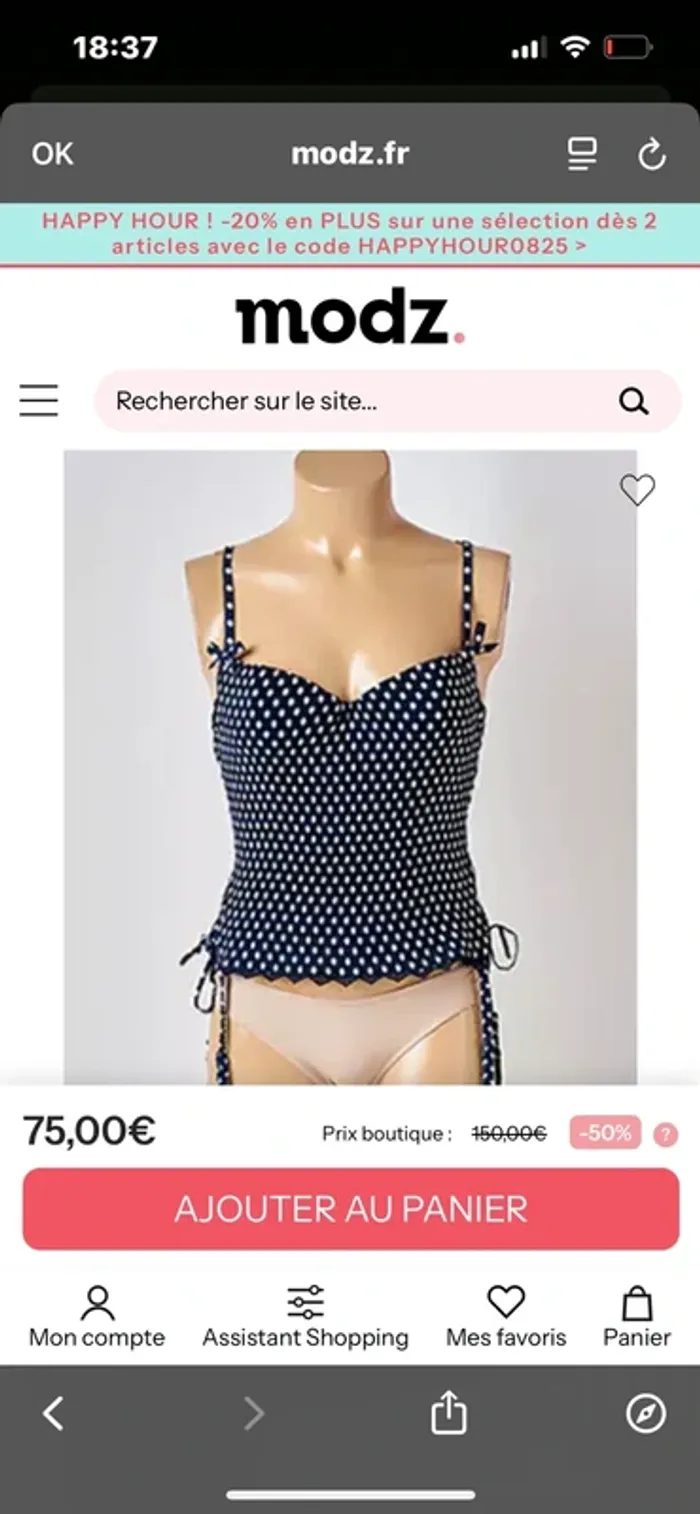The width and height of the screenshot is (700, 1514).
Task: Open the reader view icon
Action: click(x=581, y=154)
